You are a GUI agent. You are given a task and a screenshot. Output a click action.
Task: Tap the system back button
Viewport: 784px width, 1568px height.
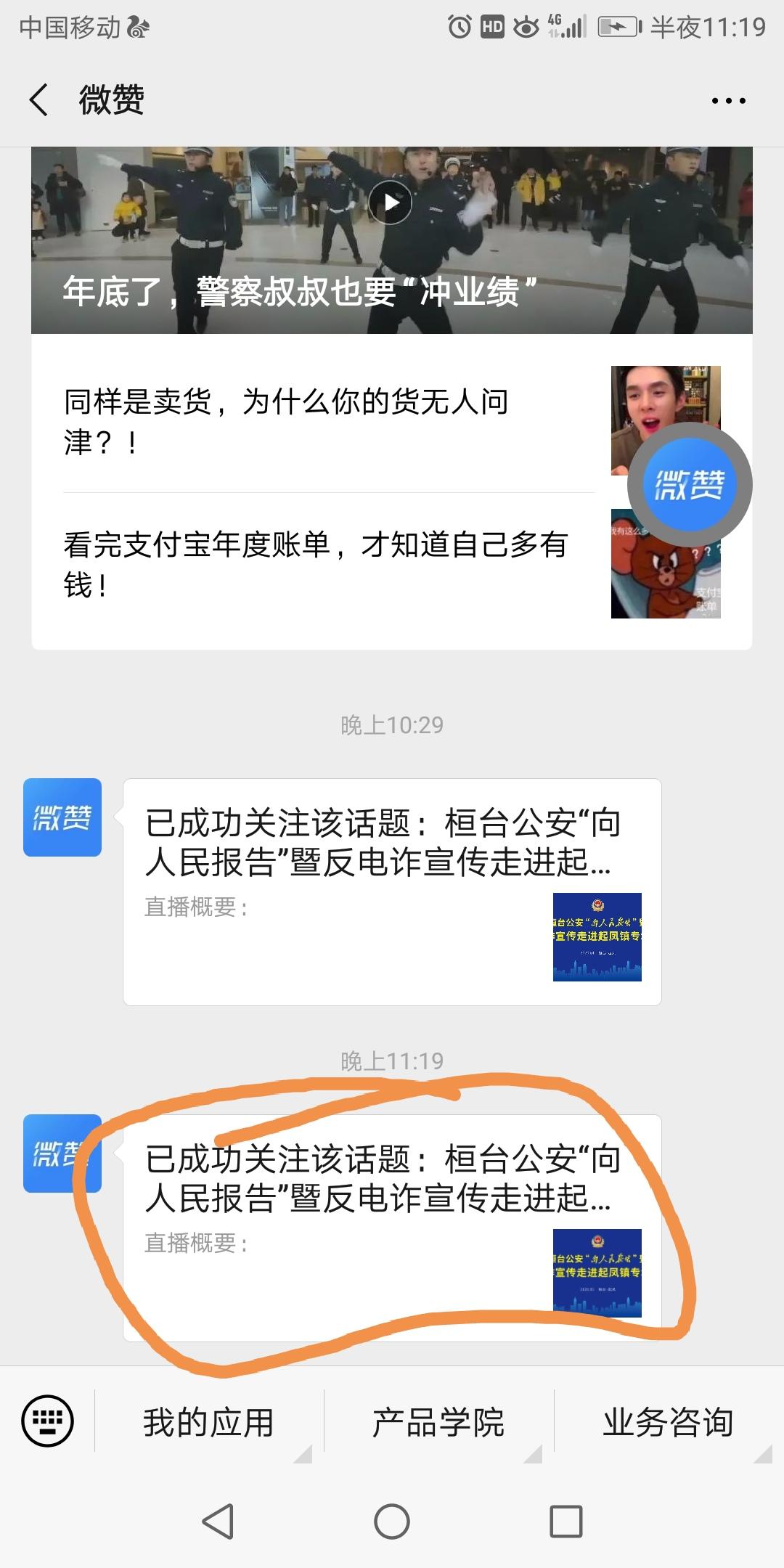[218, 1521]
